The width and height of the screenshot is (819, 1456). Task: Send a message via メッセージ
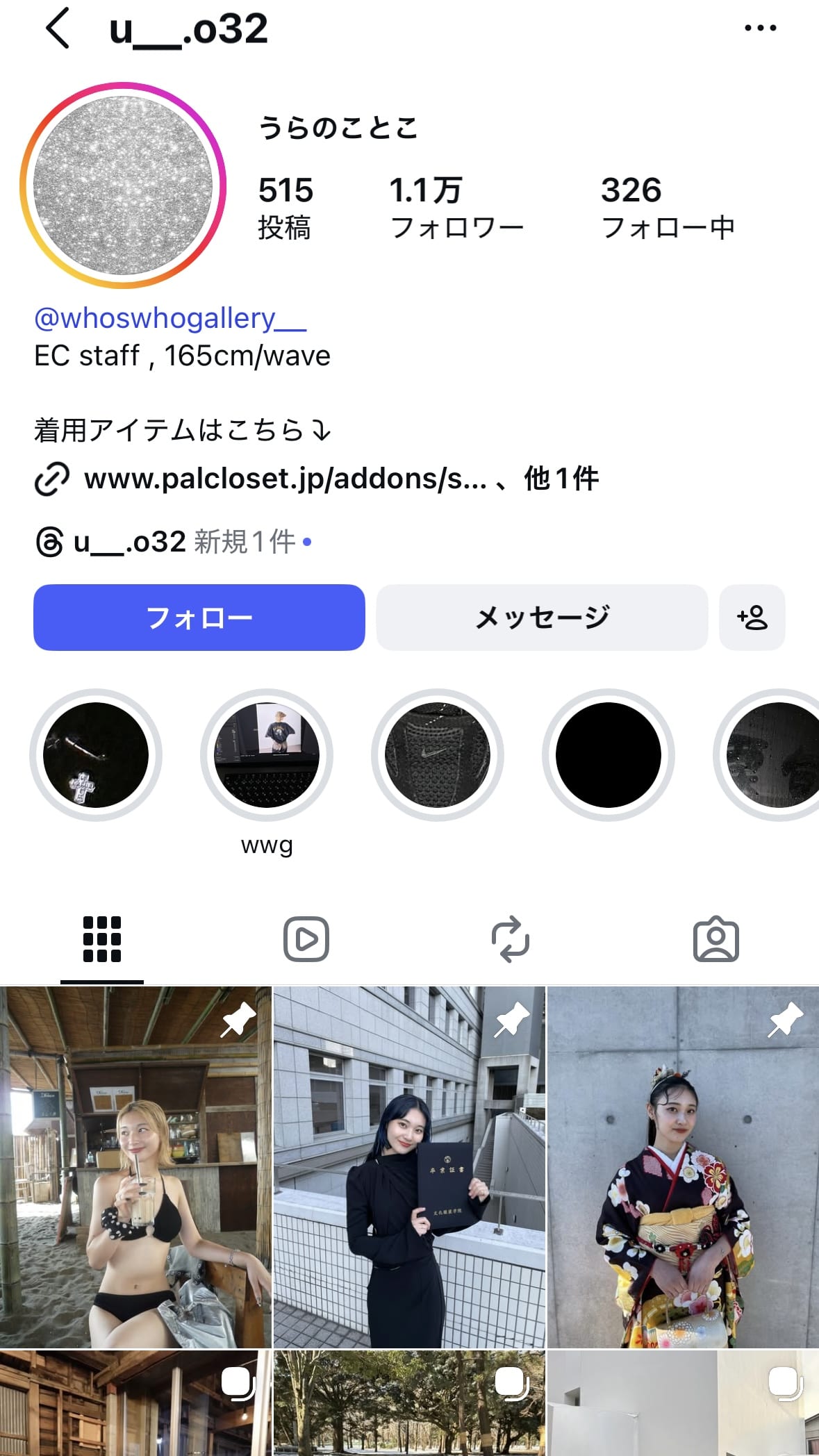[x=542, y=618]
